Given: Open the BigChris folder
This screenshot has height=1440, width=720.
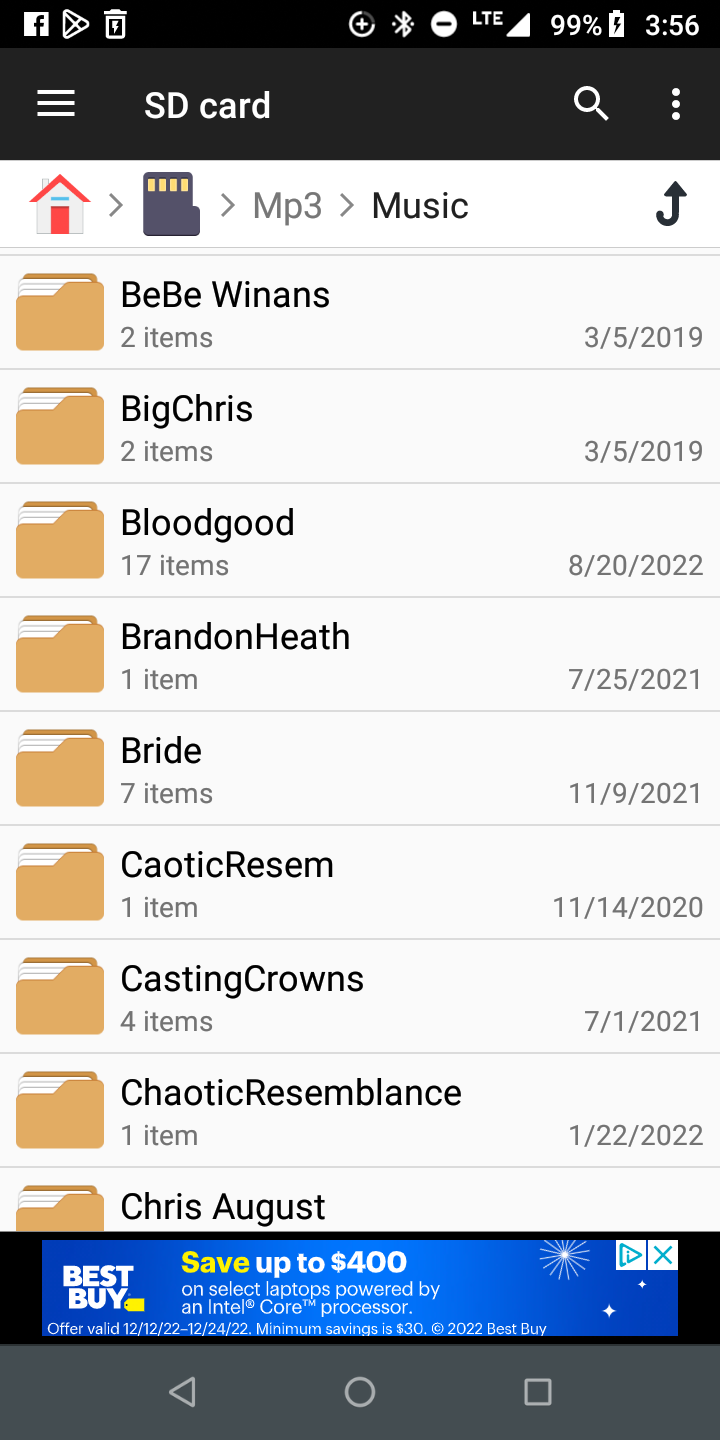Looking at the screenshot, I should [x=360, y=427].
